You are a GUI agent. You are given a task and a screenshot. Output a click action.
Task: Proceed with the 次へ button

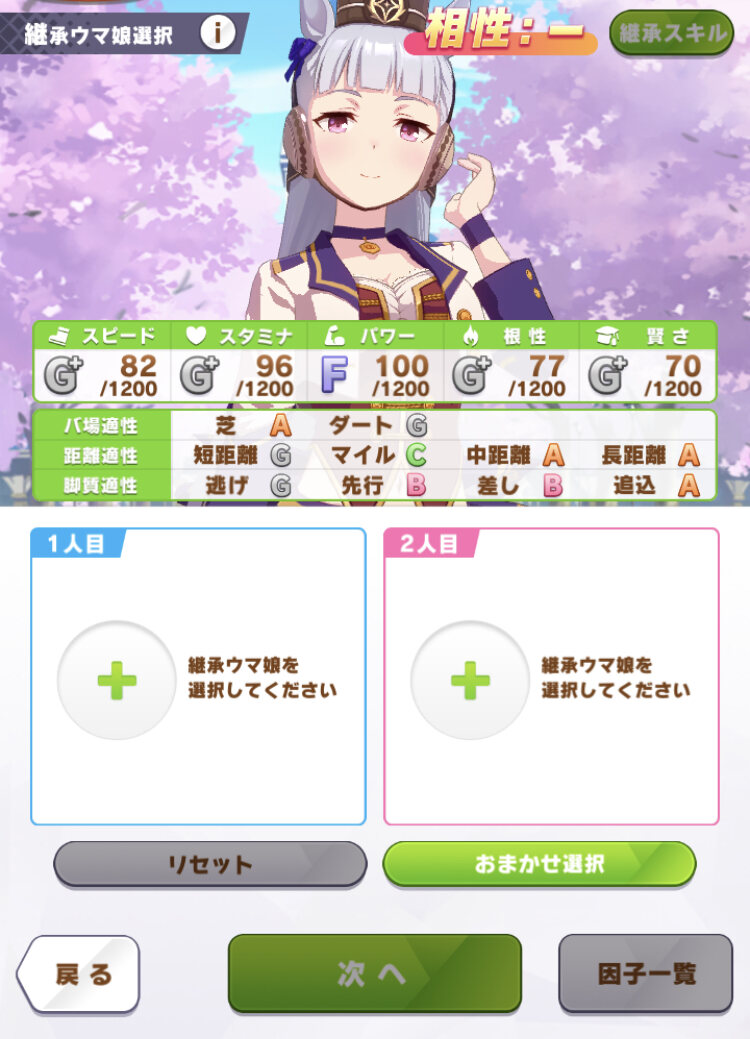[x=374, y=975]
